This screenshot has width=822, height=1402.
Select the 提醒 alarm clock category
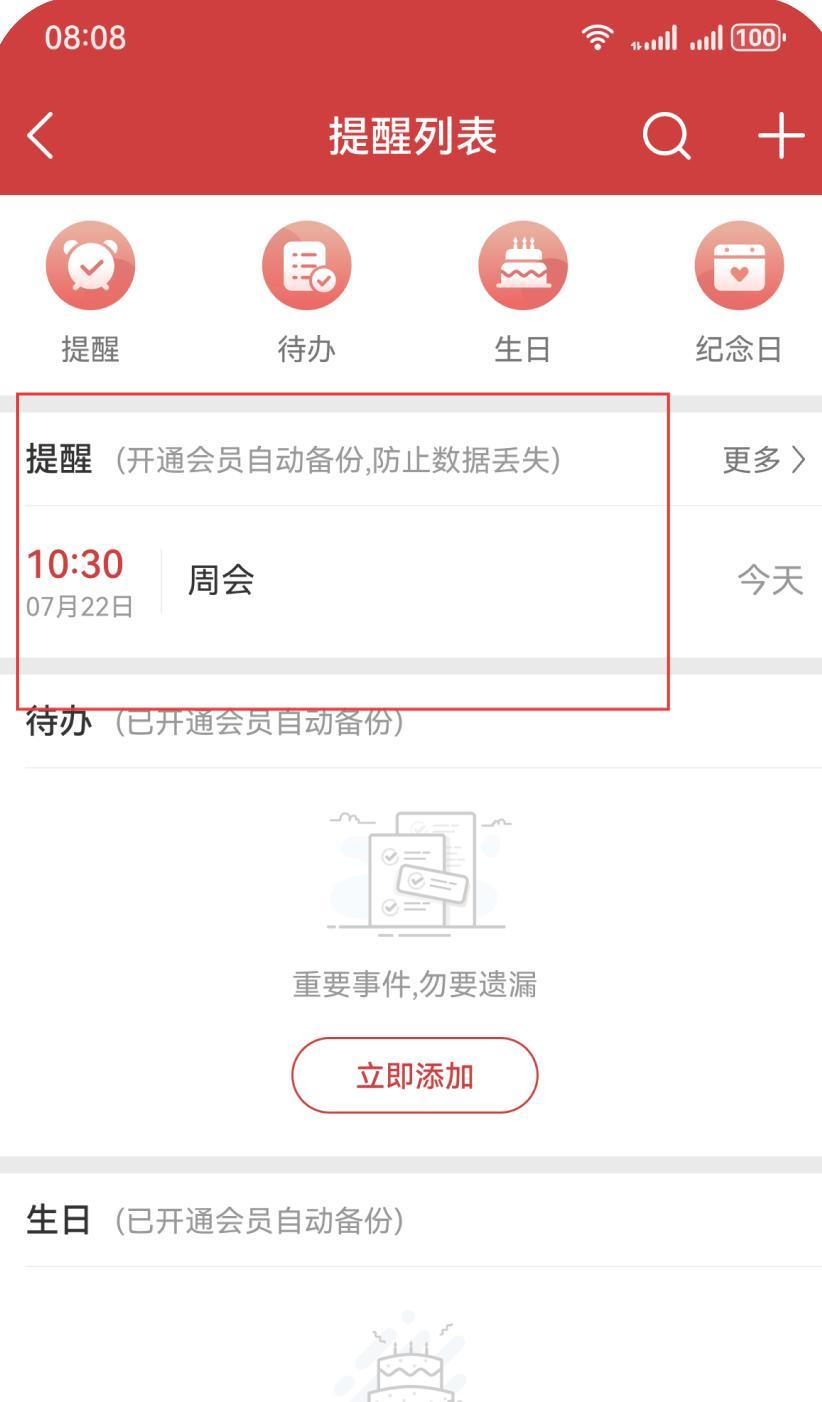click(x=90, y=290)
